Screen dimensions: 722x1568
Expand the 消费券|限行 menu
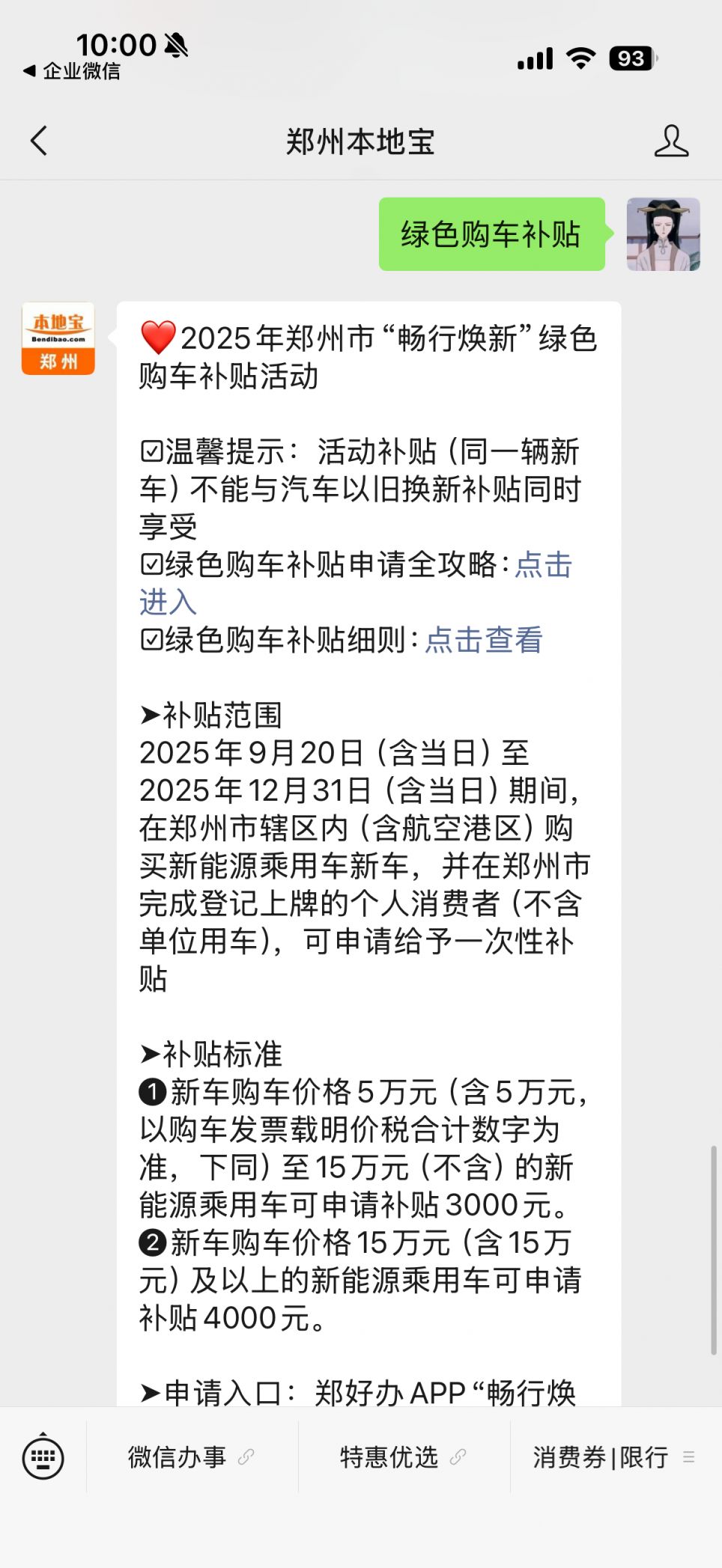(614, 1457)
